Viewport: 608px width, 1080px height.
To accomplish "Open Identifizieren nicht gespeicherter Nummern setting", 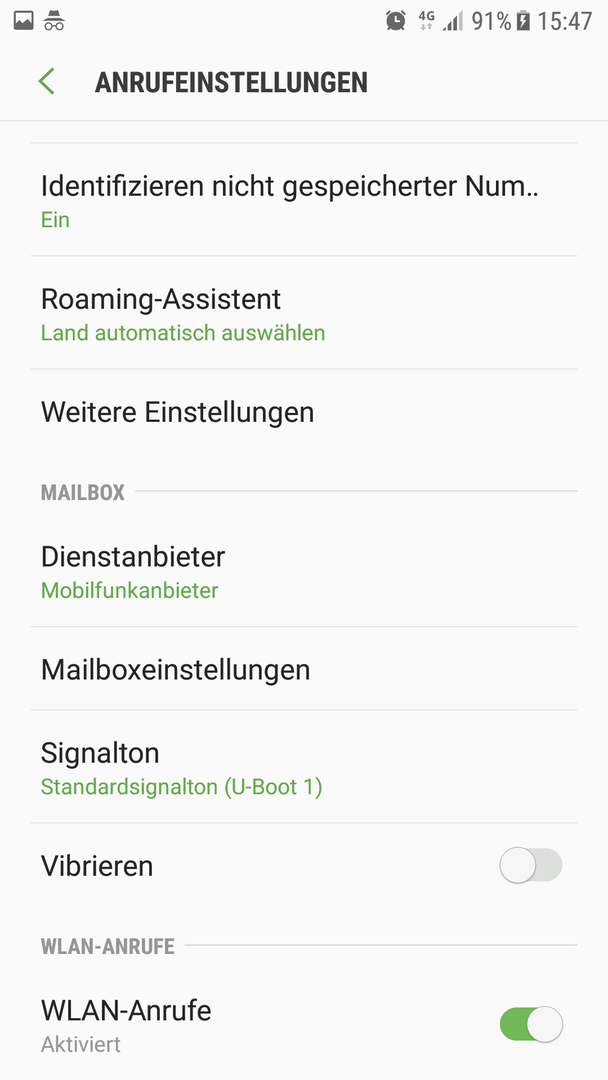I will (304, 200).
